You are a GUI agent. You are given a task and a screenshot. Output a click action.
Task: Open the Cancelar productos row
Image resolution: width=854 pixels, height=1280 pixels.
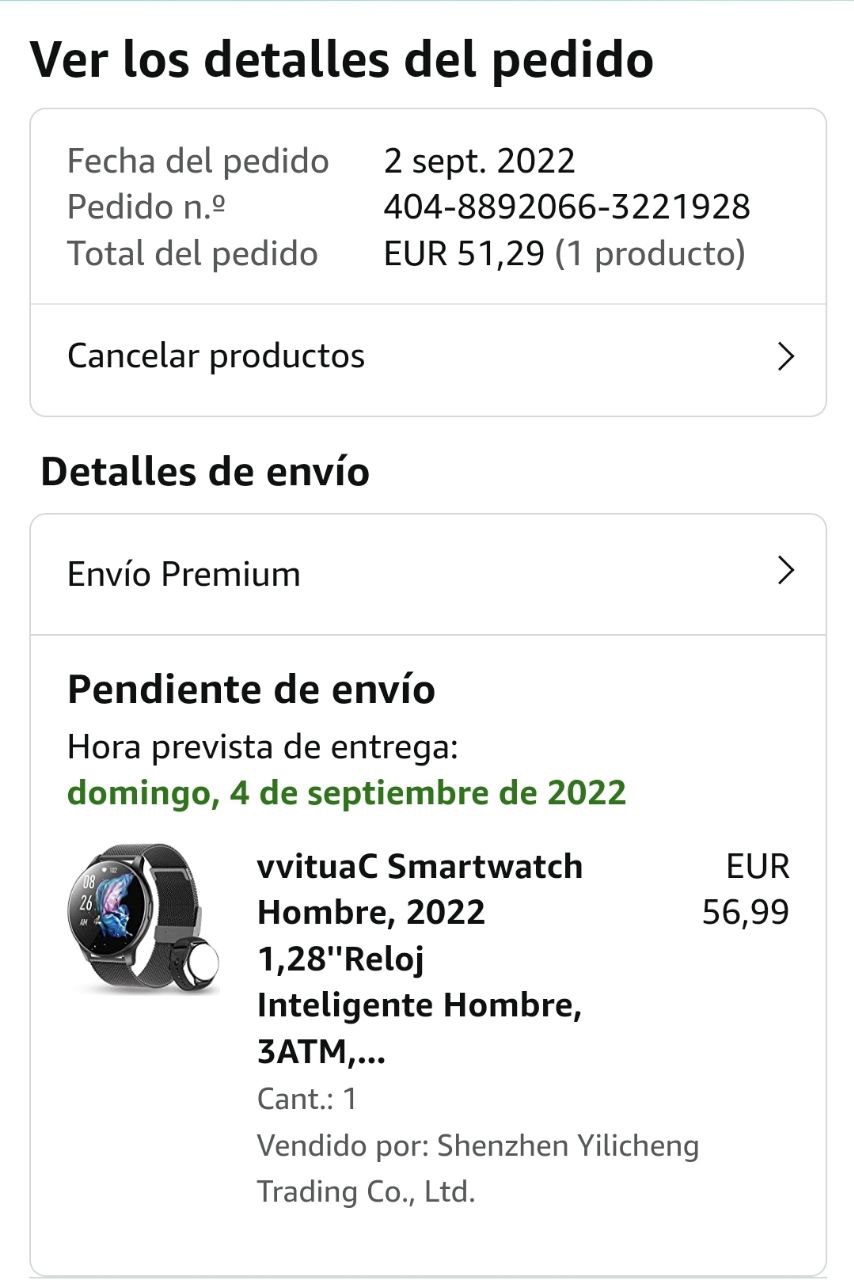(x=428, y=357)
